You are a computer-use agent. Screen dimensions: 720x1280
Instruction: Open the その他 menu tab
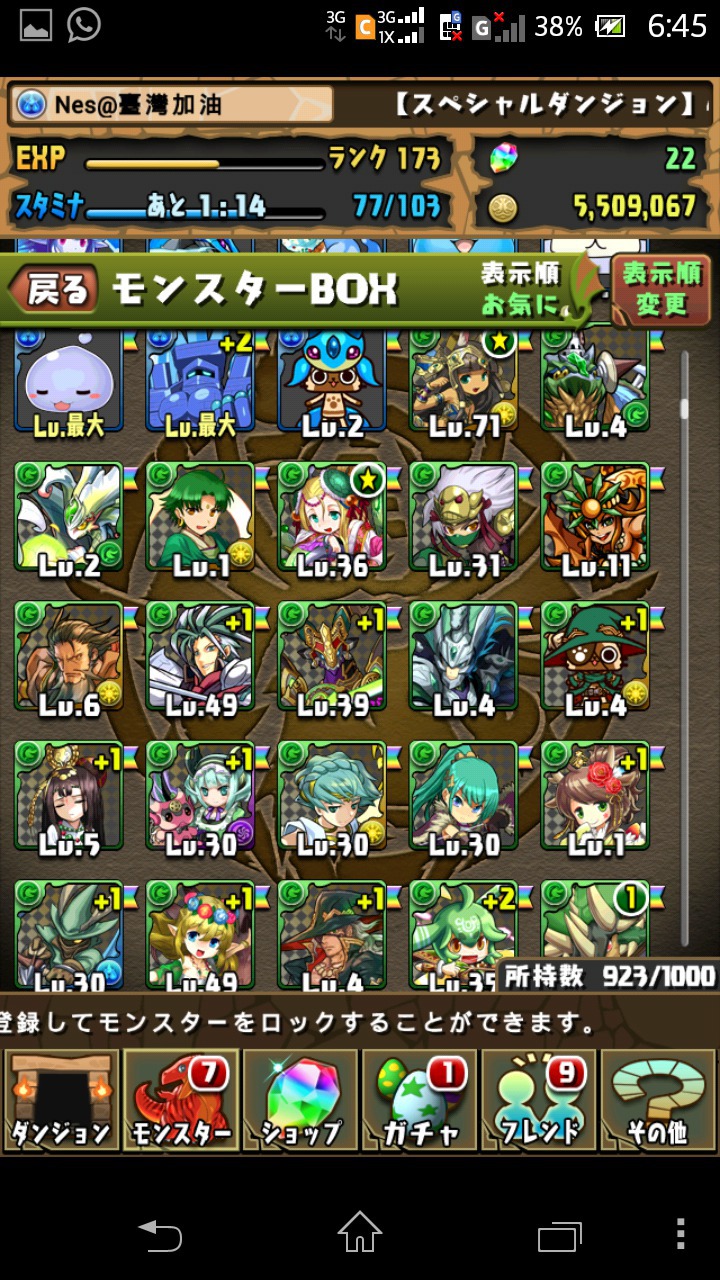tap(658, 1100)
